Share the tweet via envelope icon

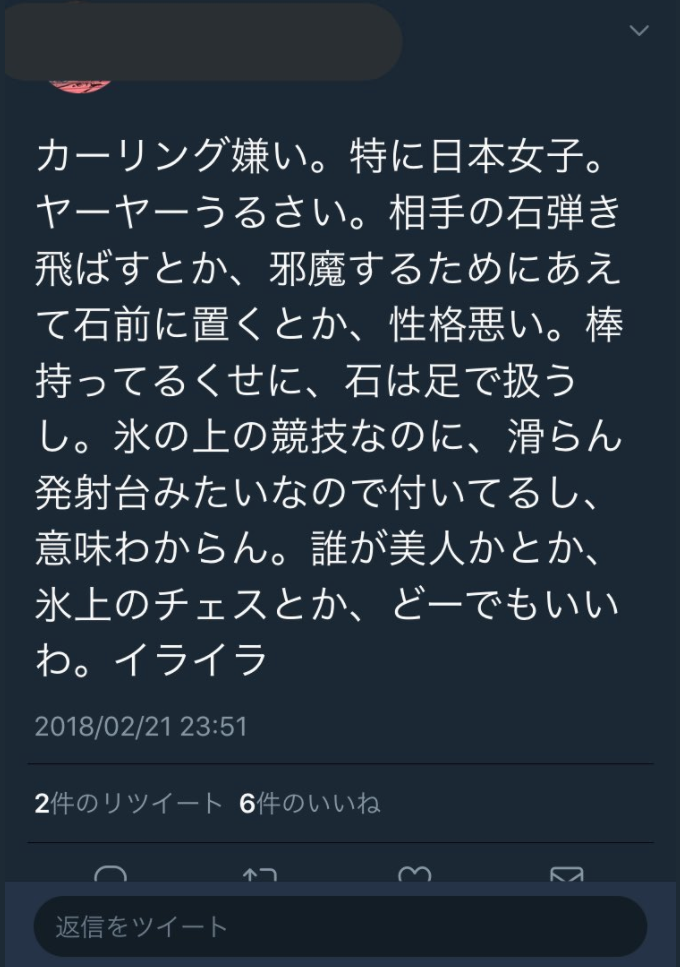click(x=566, y=875)
